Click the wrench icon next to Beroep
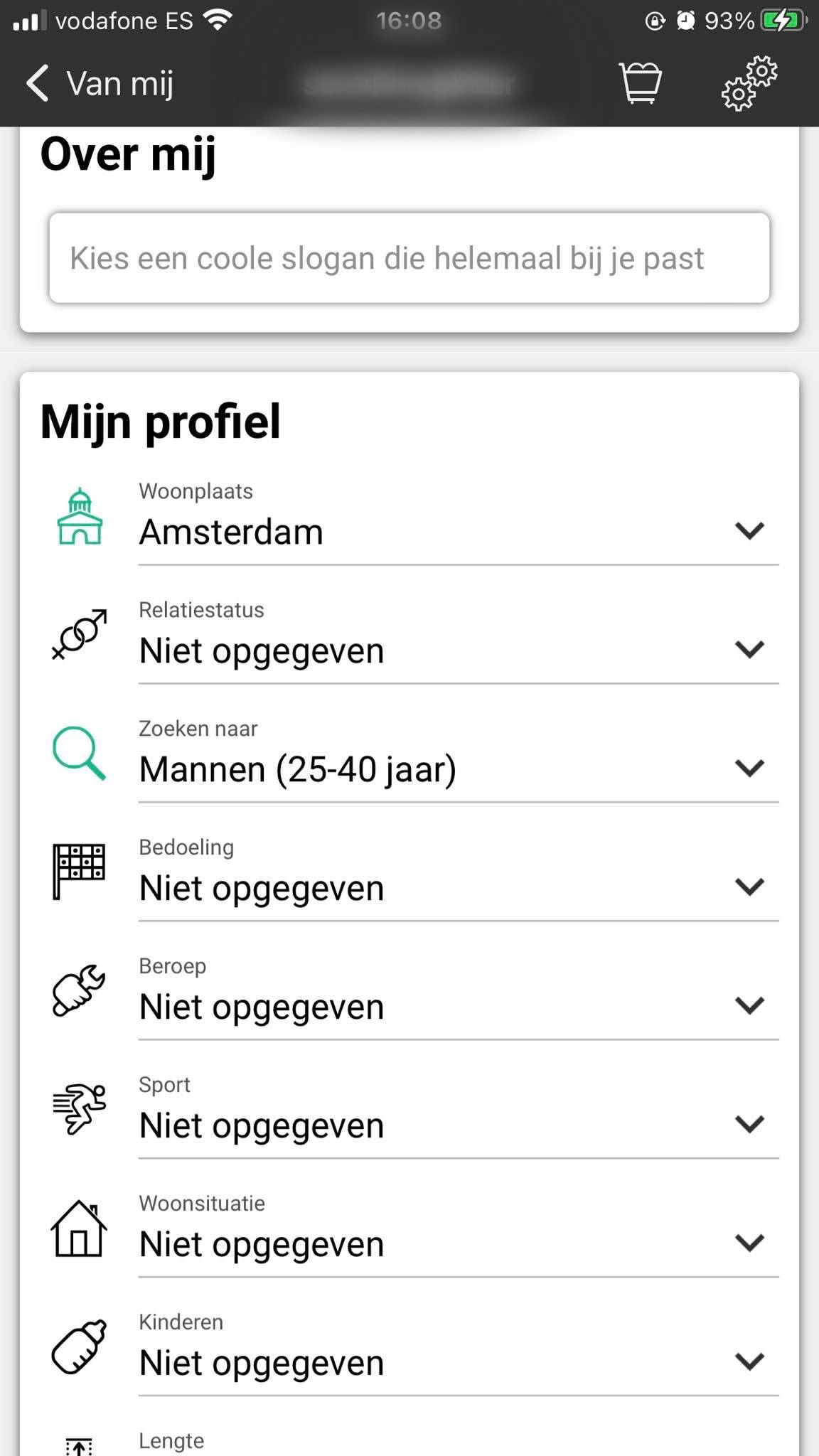The width and height of the screenshot is (819, 1456). [78, 990]
